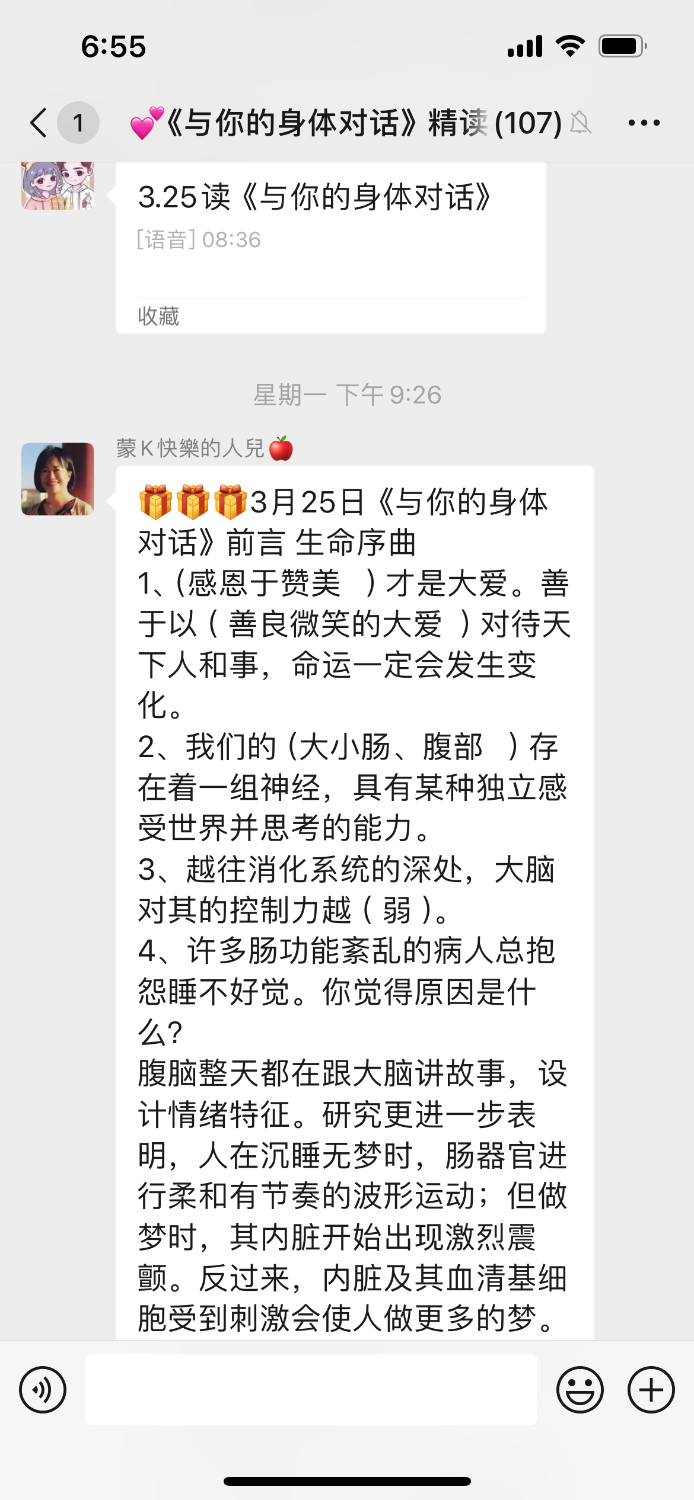Tap the message text field

(x=310, y=1390)
